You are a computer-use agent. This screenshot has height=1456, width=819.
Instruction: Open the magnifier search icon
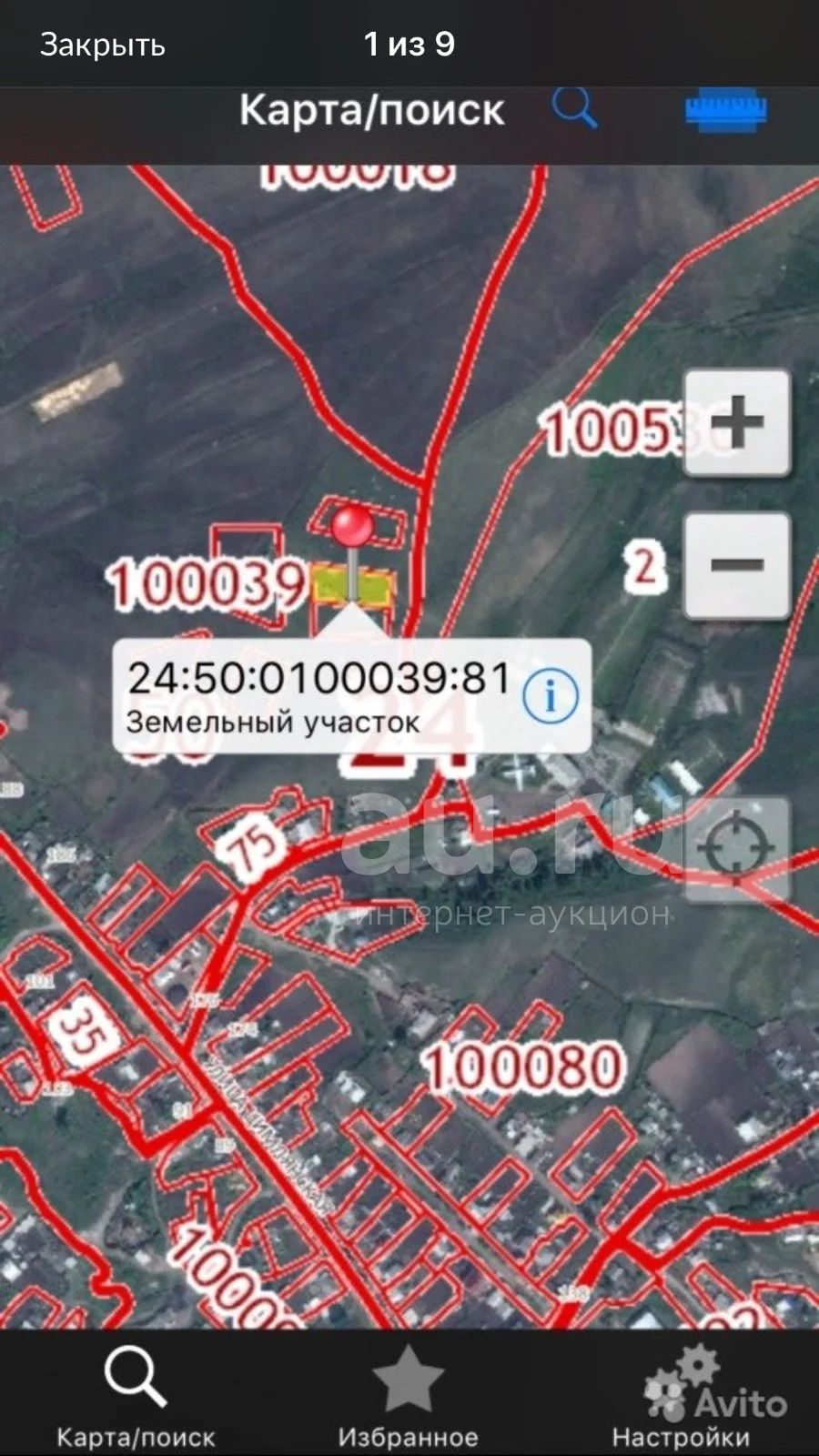pyautogui.click(x=575, y=108)
